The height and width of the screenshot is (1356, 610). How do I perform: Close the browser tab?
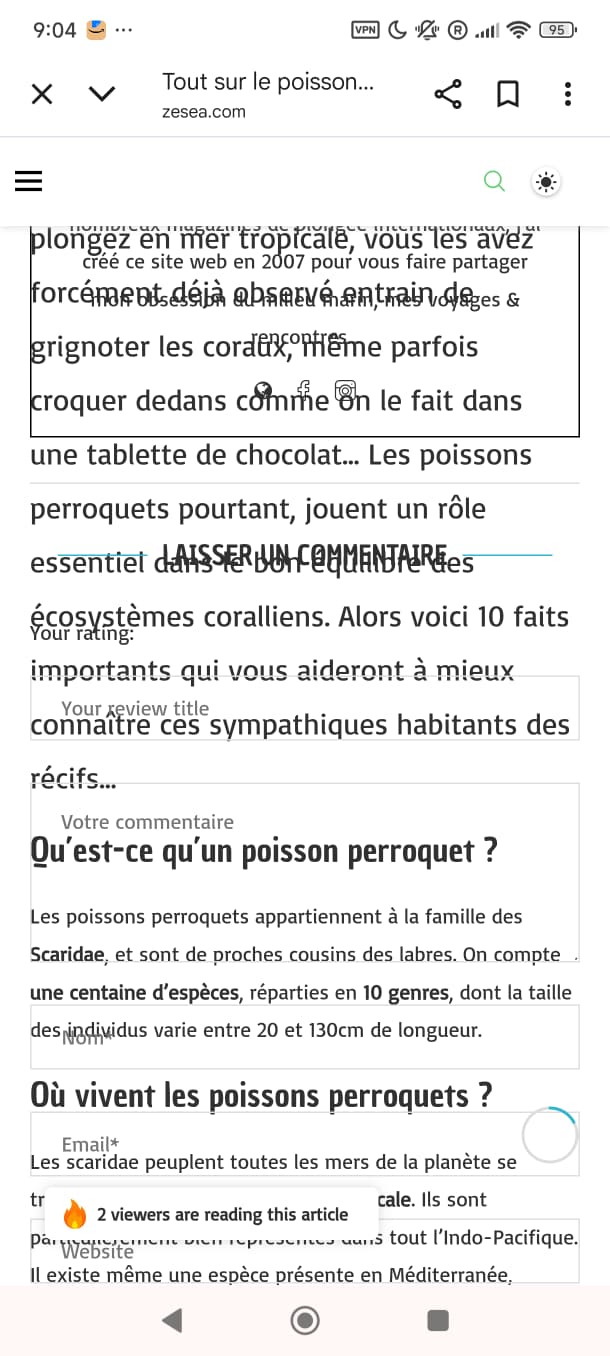tap(41, 94)
